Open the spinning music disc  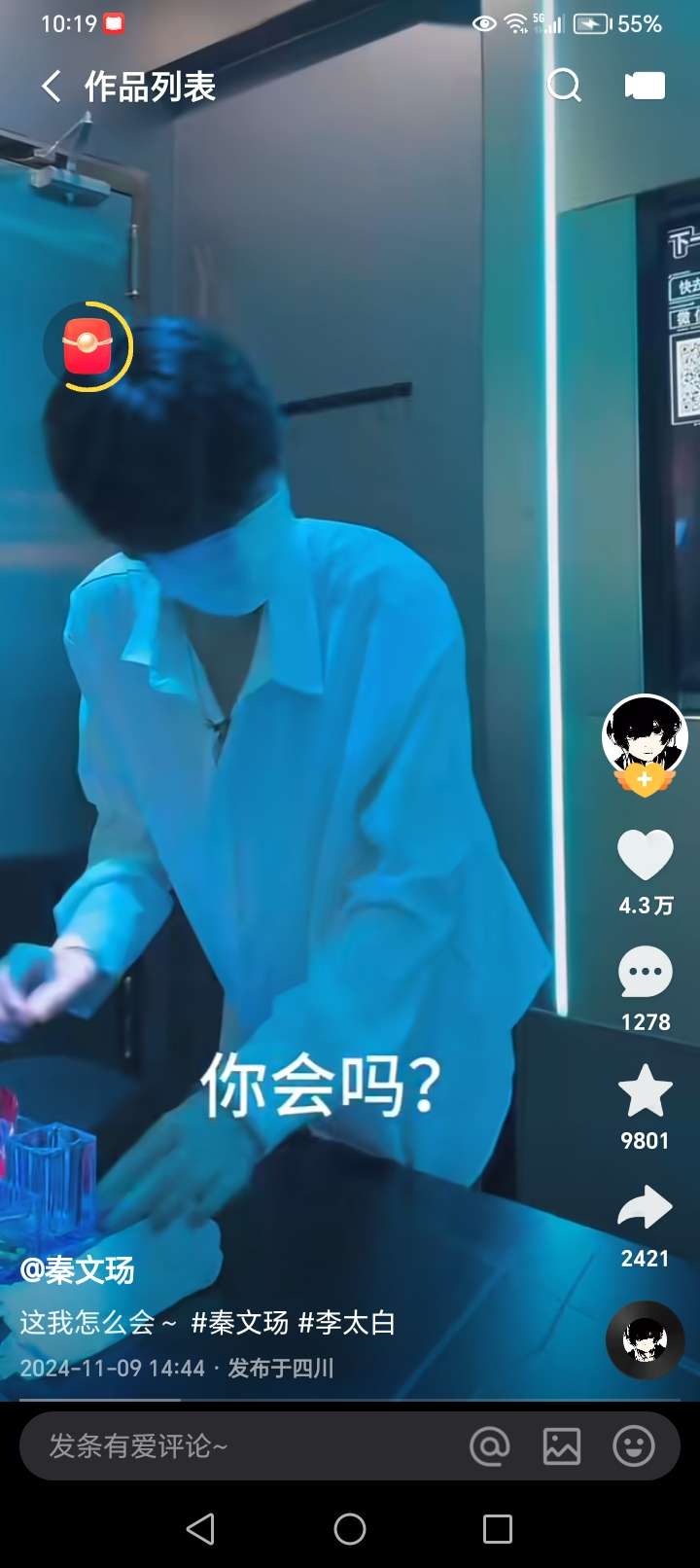pos(646,1339)
